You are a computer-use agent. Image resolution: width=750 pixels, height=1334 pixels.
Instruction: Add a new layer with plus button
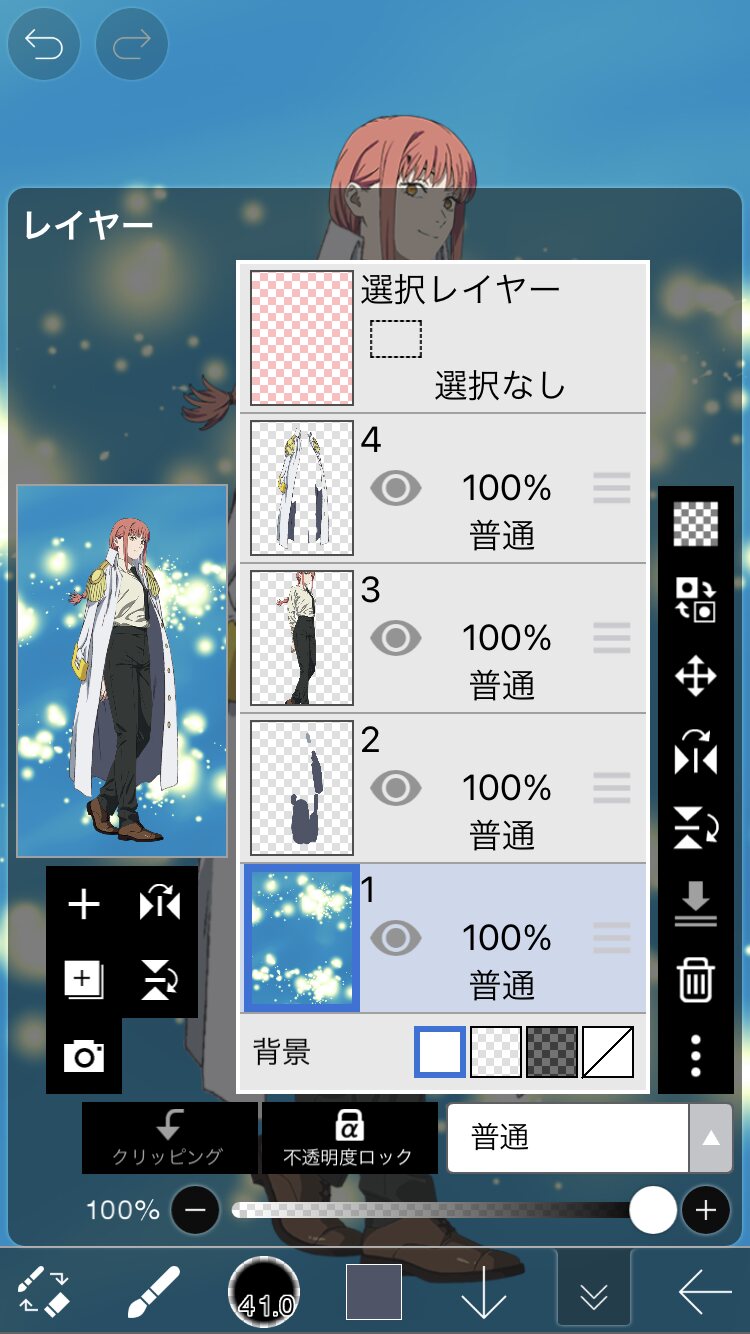tap(84, 904)
